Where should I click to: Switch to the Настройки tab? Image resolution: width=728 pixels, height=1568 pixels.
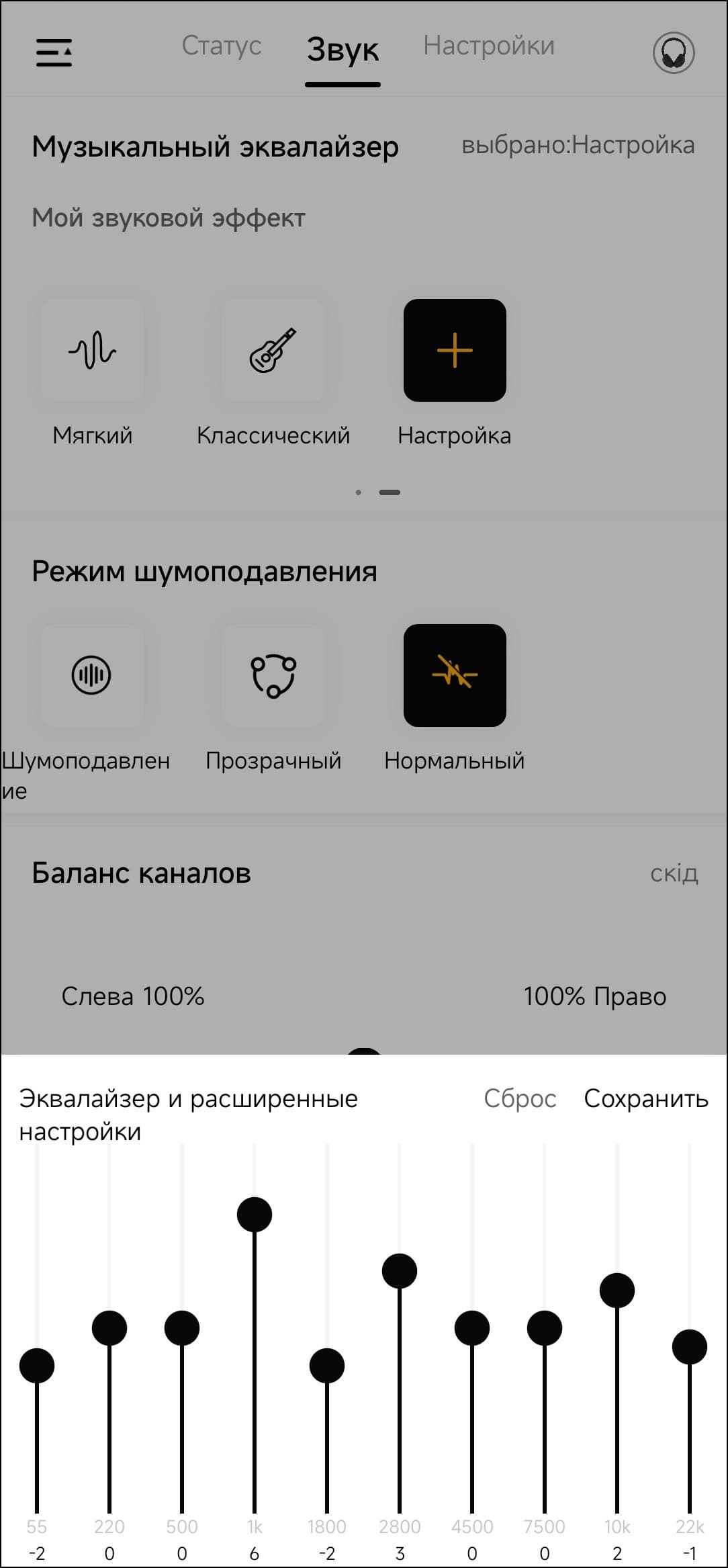(488, 46)
